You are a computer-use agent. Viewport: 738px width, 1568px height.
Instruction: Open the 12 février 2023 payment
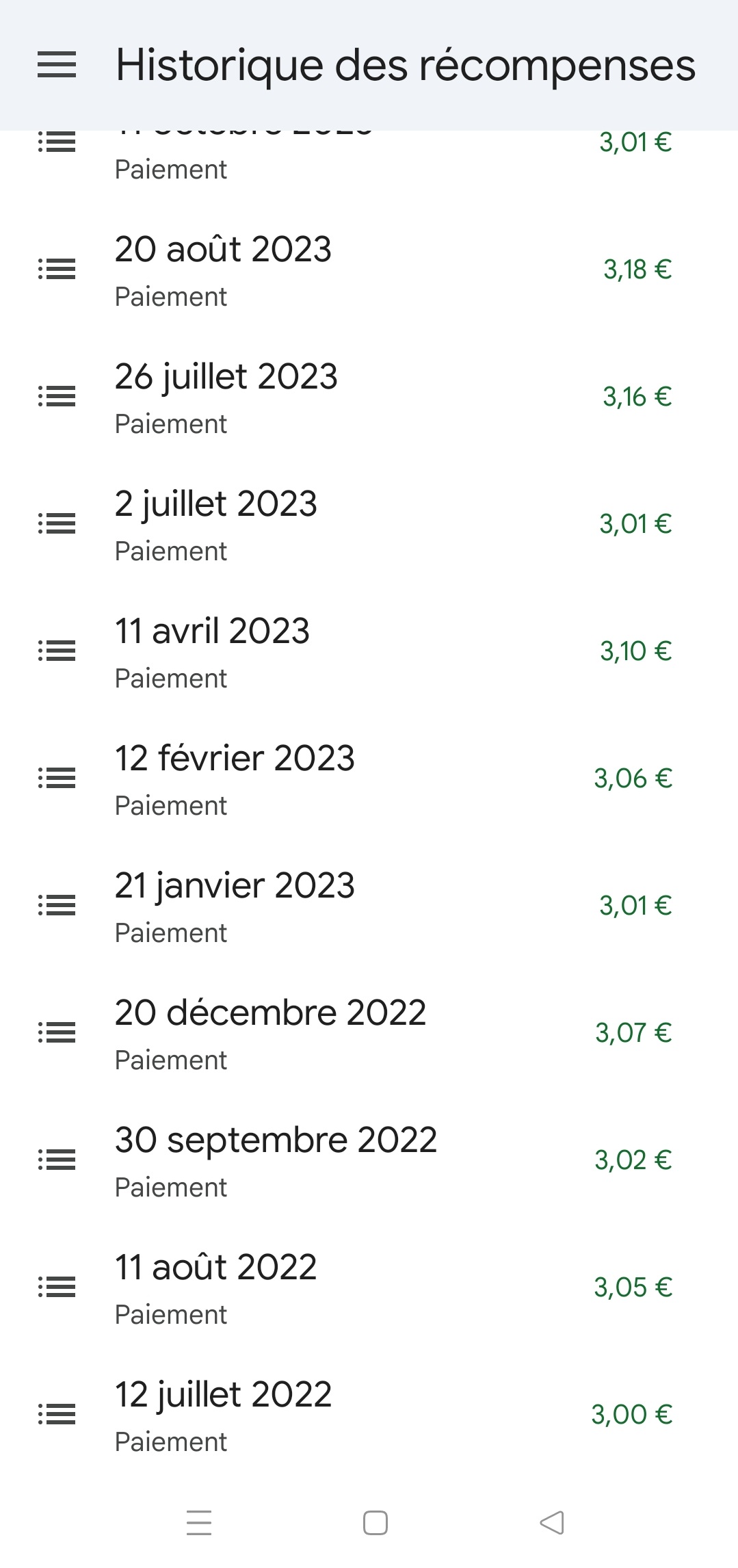click(x=369, y=779)
